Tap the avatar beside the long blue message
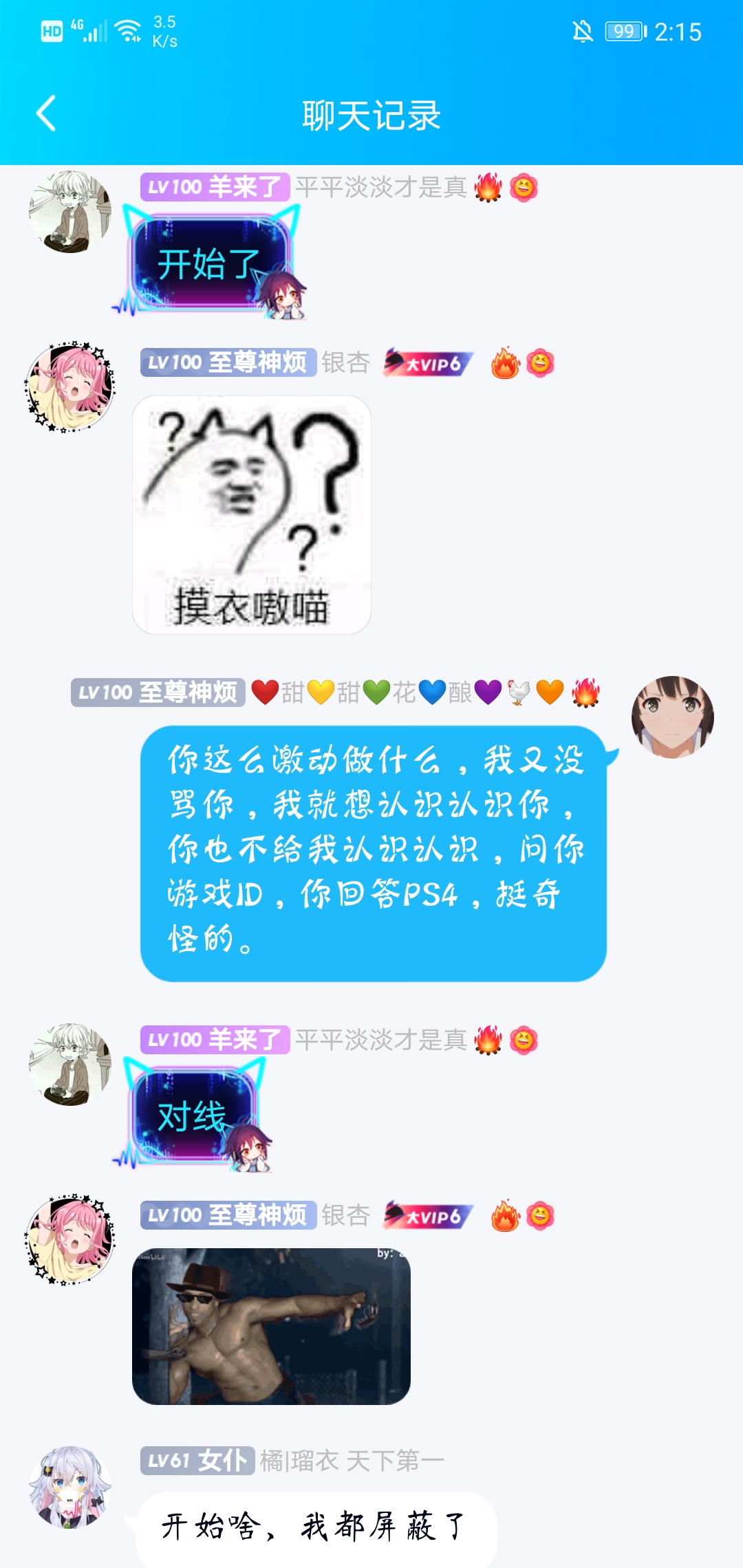Screen dimensions: 743x1568 point(672,717)
